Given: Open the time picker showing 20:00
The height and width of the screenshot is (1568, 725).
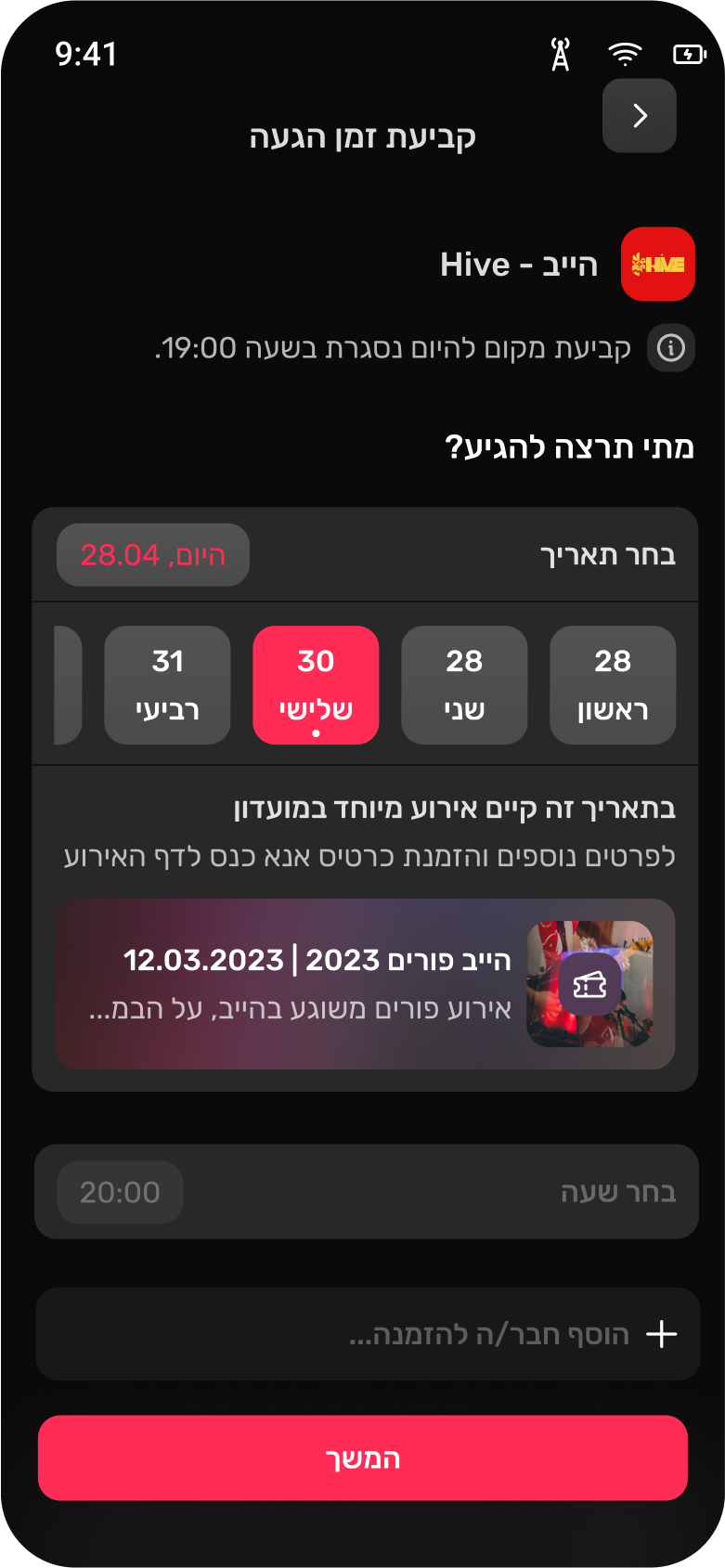Looking at the screenshot, I should click(120, 1192).
